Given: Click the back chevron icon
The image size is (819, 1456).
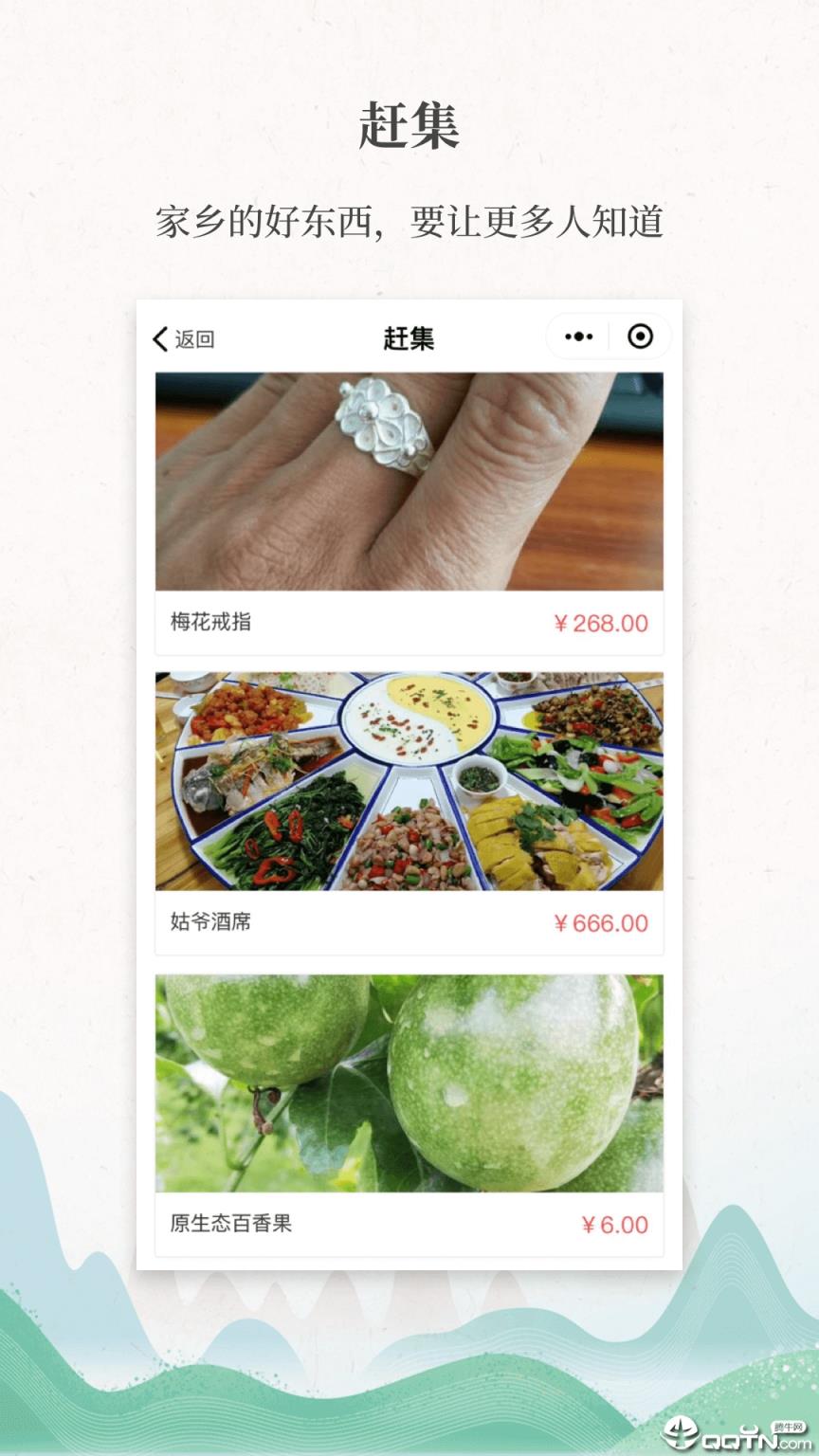Looking at the screenshot, I should click(x=158, y=337).
